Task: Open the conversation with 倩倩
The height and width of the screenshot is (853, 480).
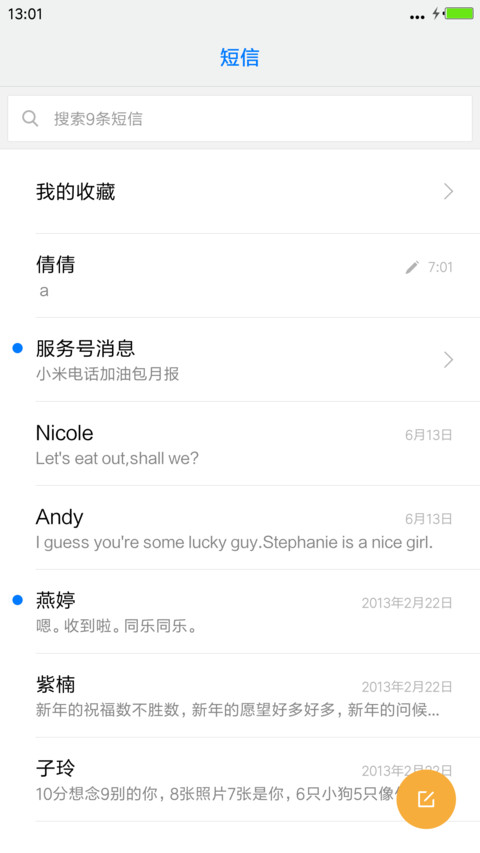Action: pyautogui.click(x=240, y=276)
